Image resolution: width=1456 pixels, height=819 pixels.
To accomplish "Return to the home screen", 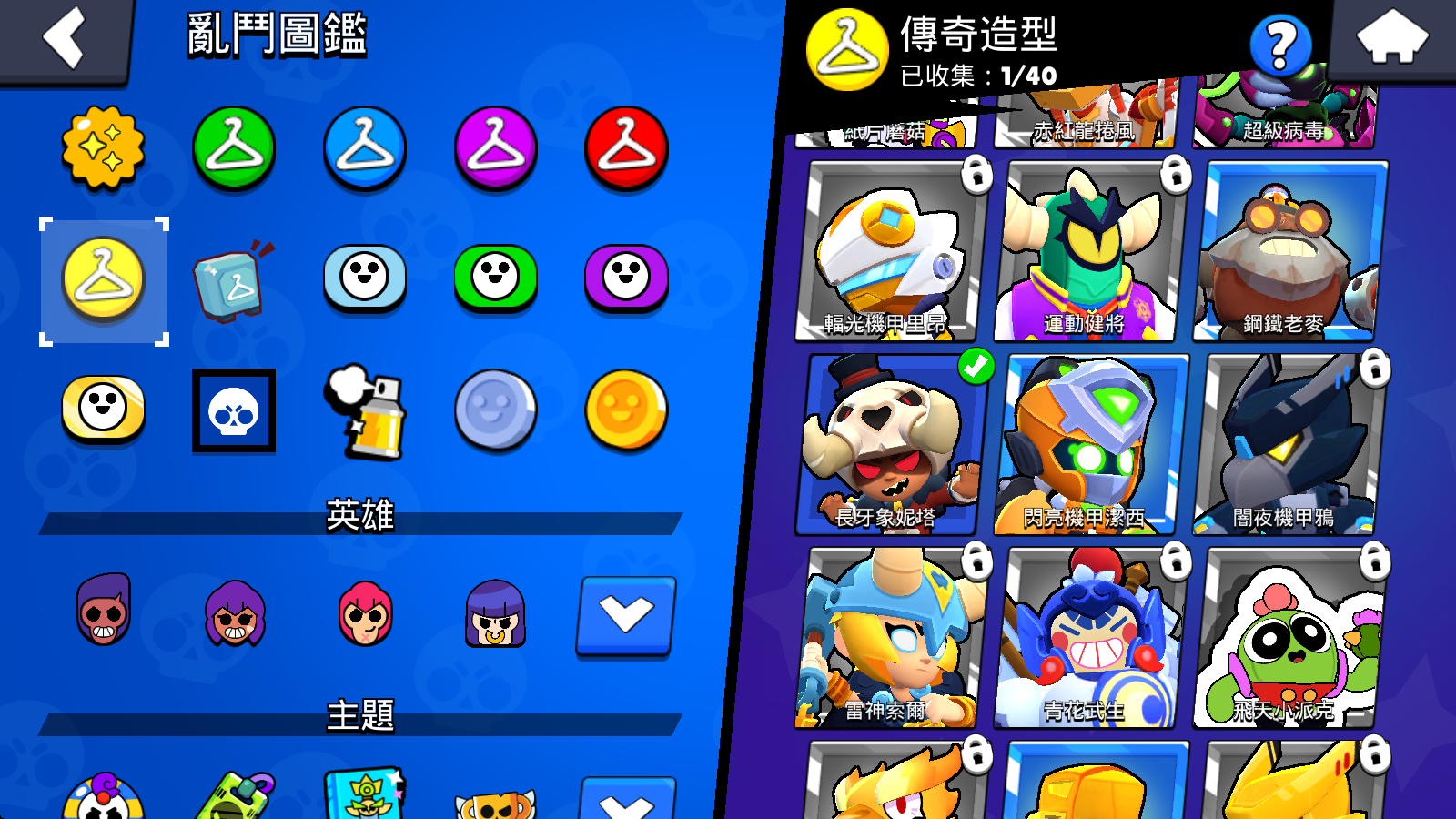I will pos(1391,38).
